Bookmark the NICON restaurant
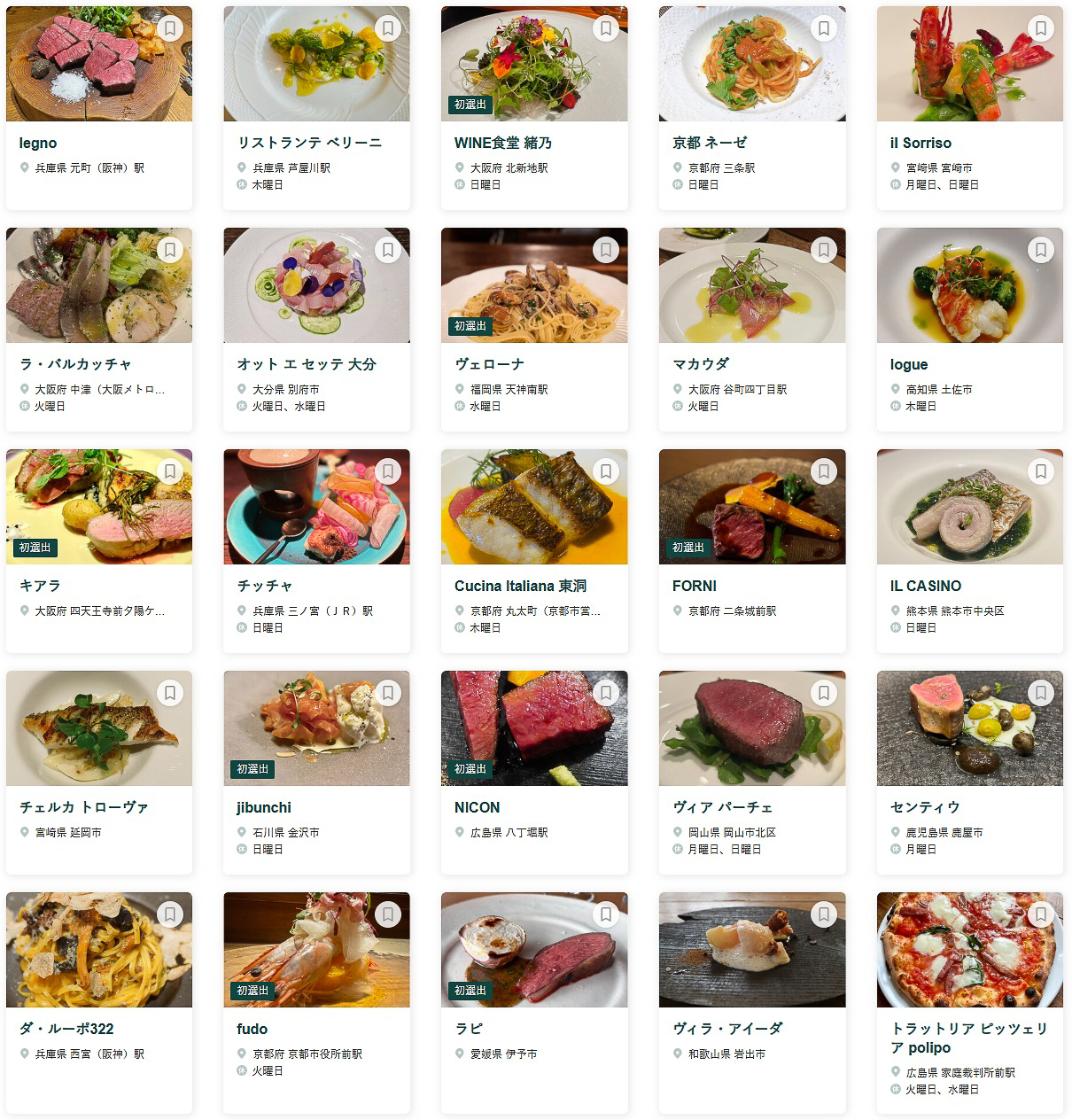The width and height of the screenshot is (1072, 1120). pos(606,693)
